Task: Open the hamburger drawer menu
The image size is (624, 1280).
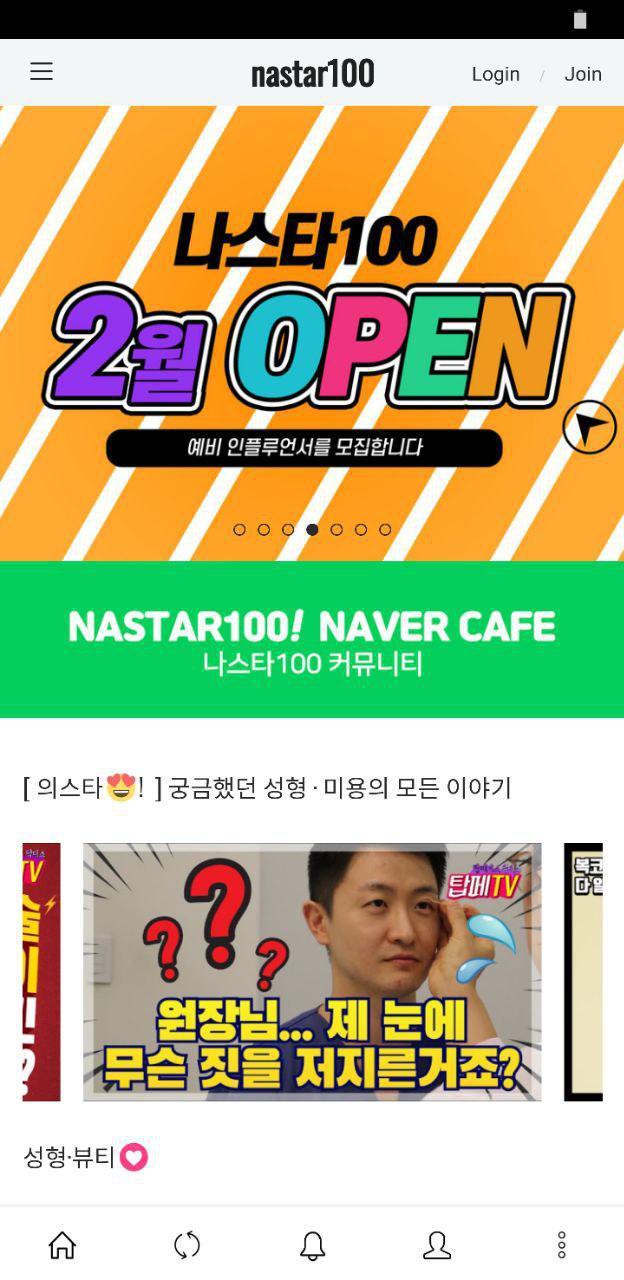Action: coord(41,72)
